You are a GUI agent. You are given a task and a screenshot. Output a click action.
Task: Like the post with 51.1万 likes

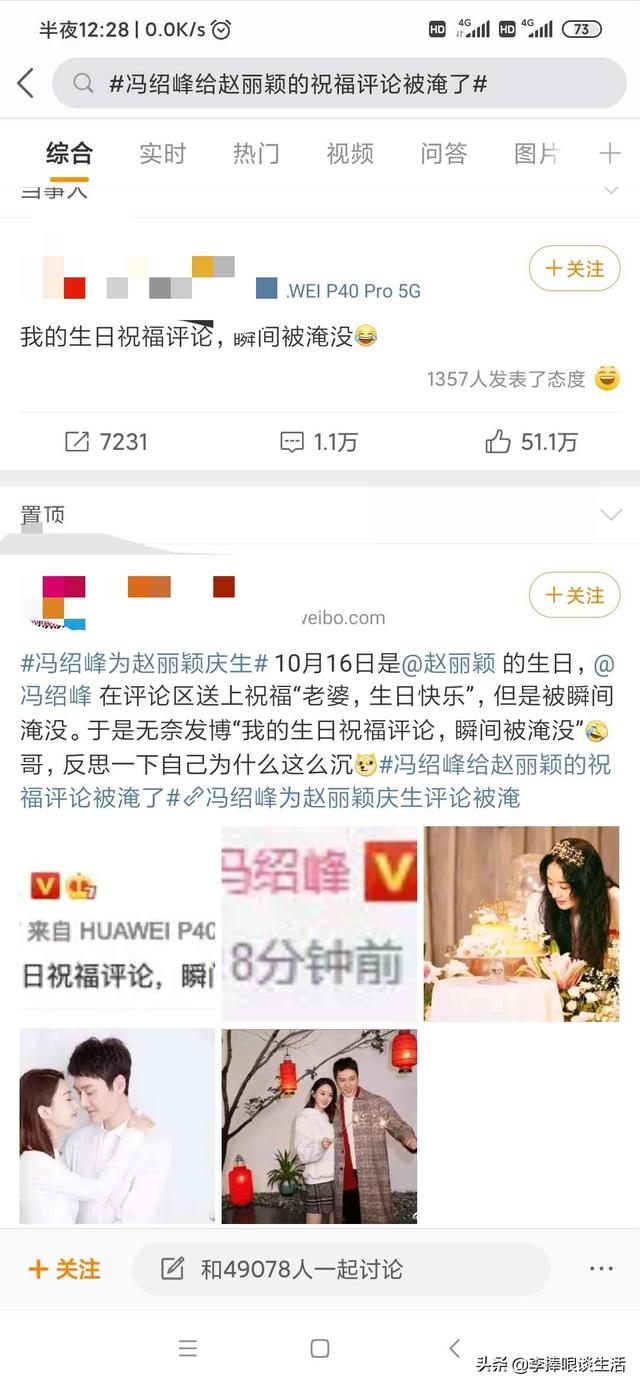[531, 441]
